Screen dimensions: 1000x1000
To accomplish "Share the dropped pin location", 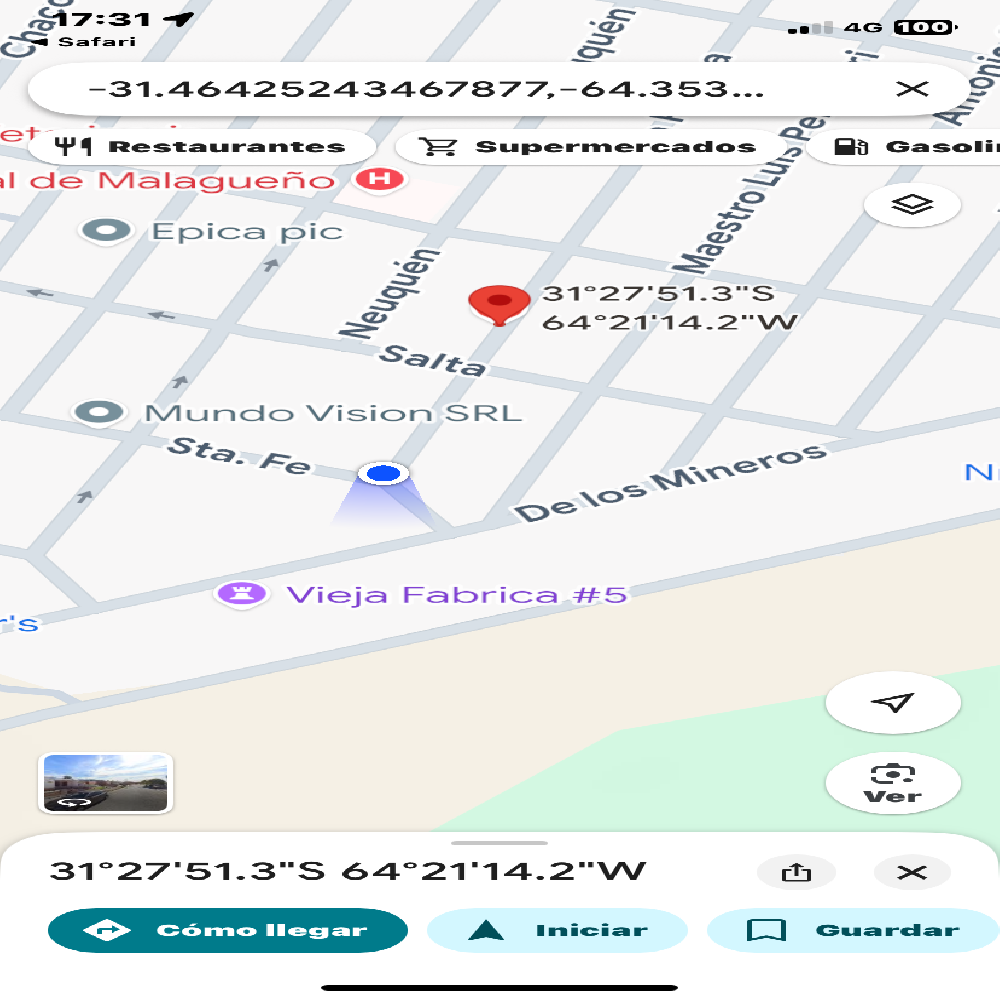I will tap(796, 872).
